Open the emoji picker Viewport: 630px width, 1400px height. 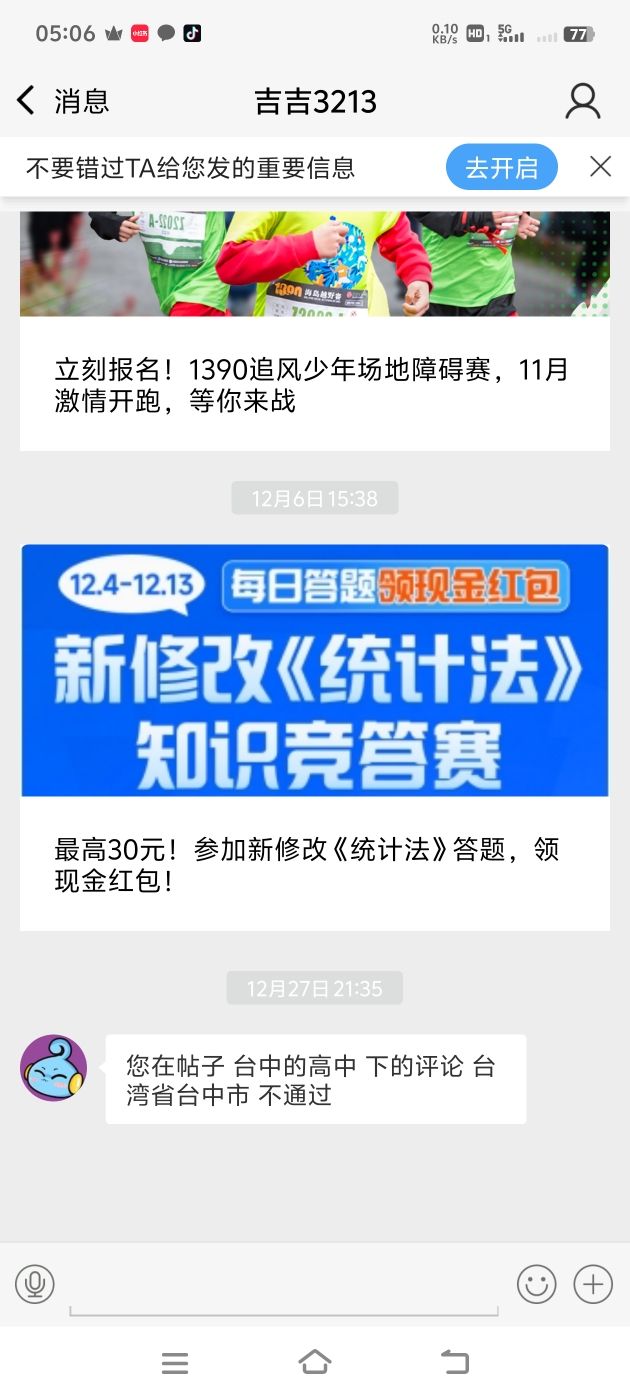[x=536, y=1284]
